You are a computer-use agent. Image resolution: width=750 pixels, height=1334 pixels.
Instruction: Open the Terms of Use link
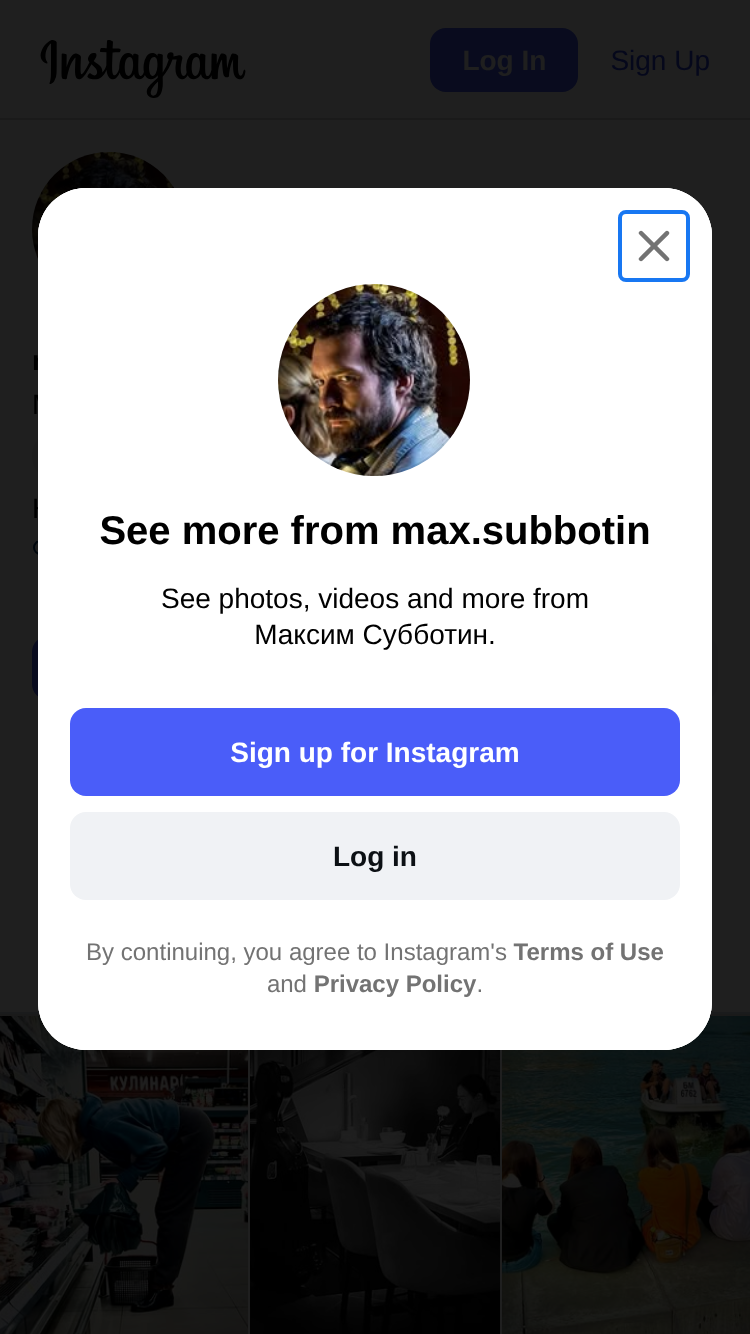588,952
